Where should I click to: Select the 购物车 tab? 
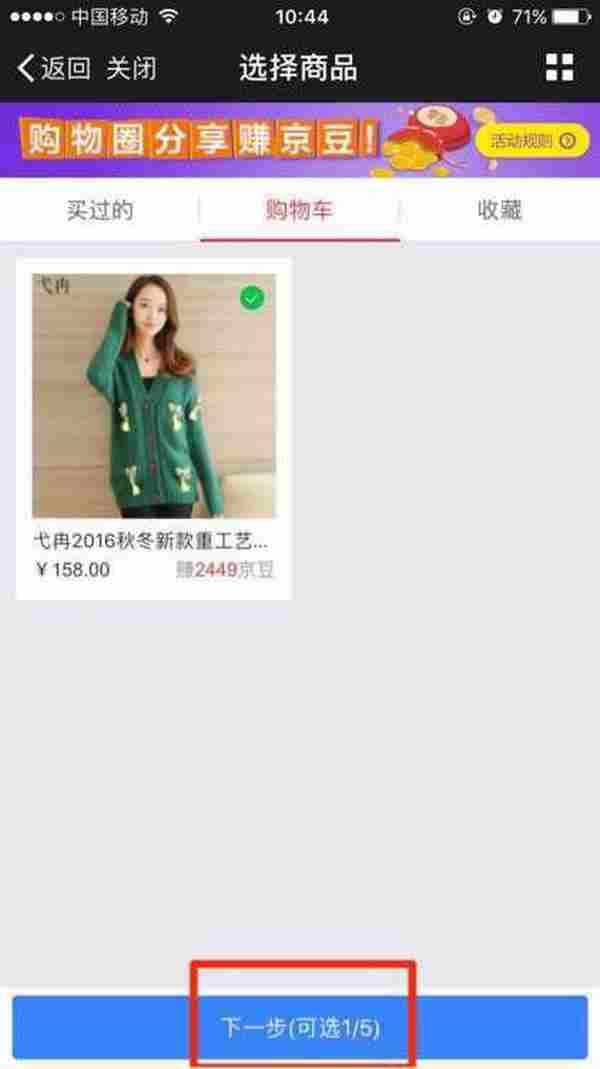pos(299,210)
